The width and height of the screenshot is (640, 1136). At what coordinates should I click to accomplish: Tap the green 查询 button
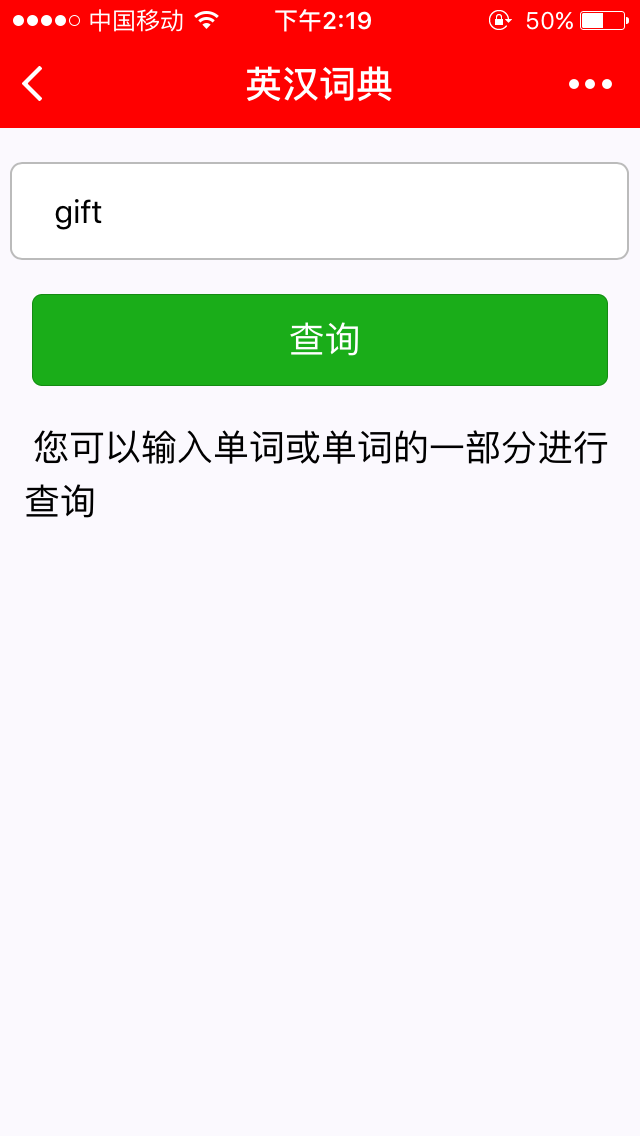320,340
